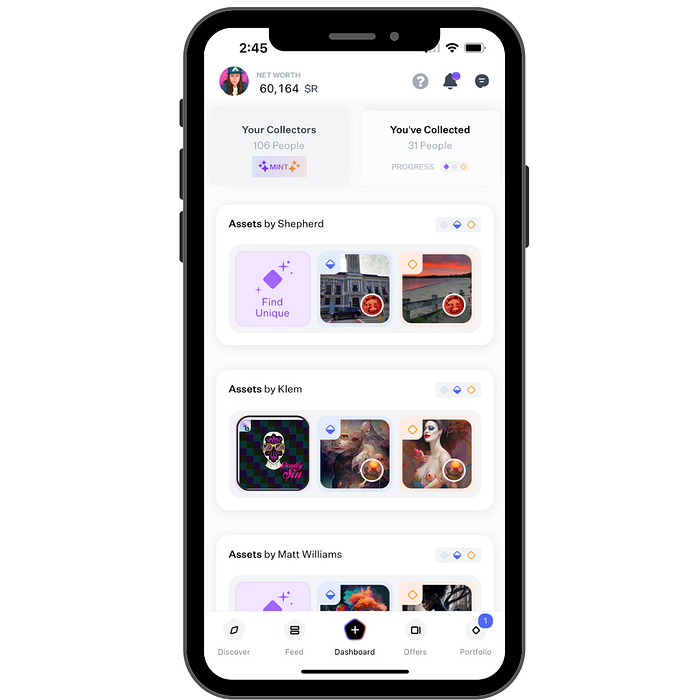This screenshot has width=700, height=700.
Task: Tap the Mint button under Your Collectors
Action: [x=279, y=167]
